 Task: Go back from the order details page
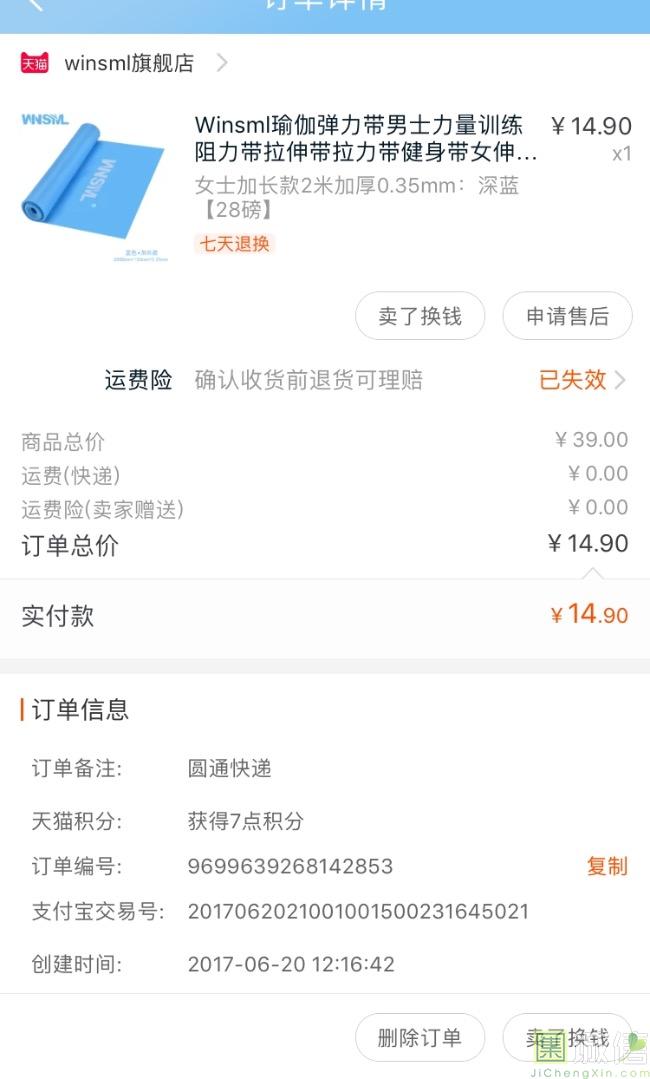(x=35, y=6)
